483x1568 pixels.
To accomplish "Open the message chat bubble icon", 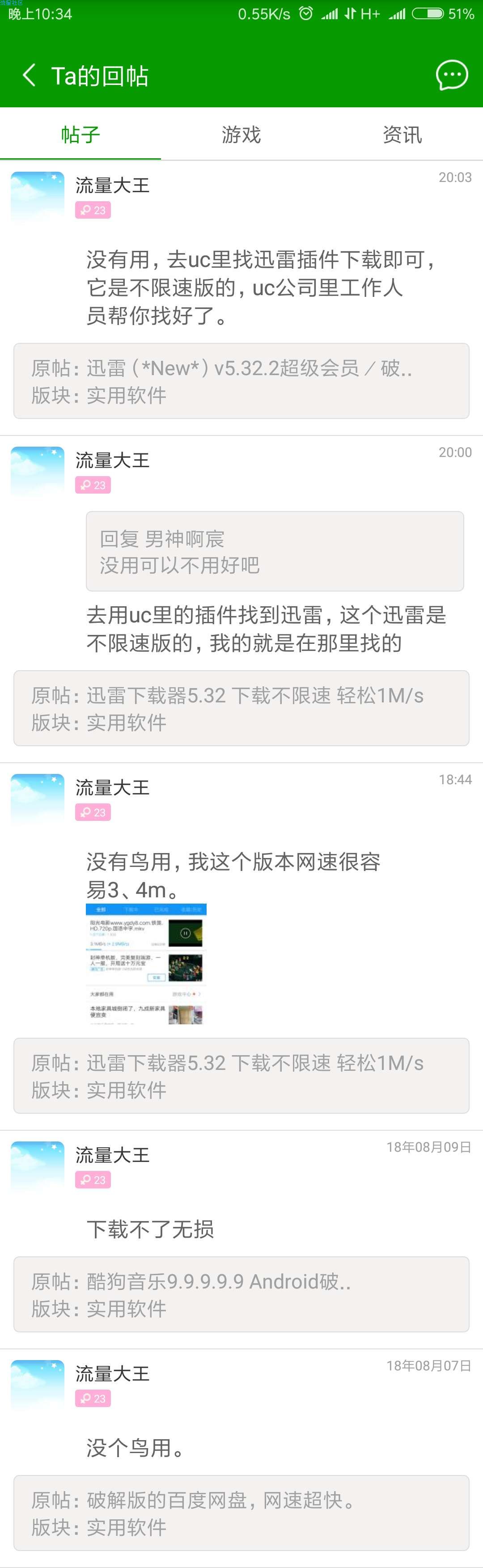I will tap(451, 76).
